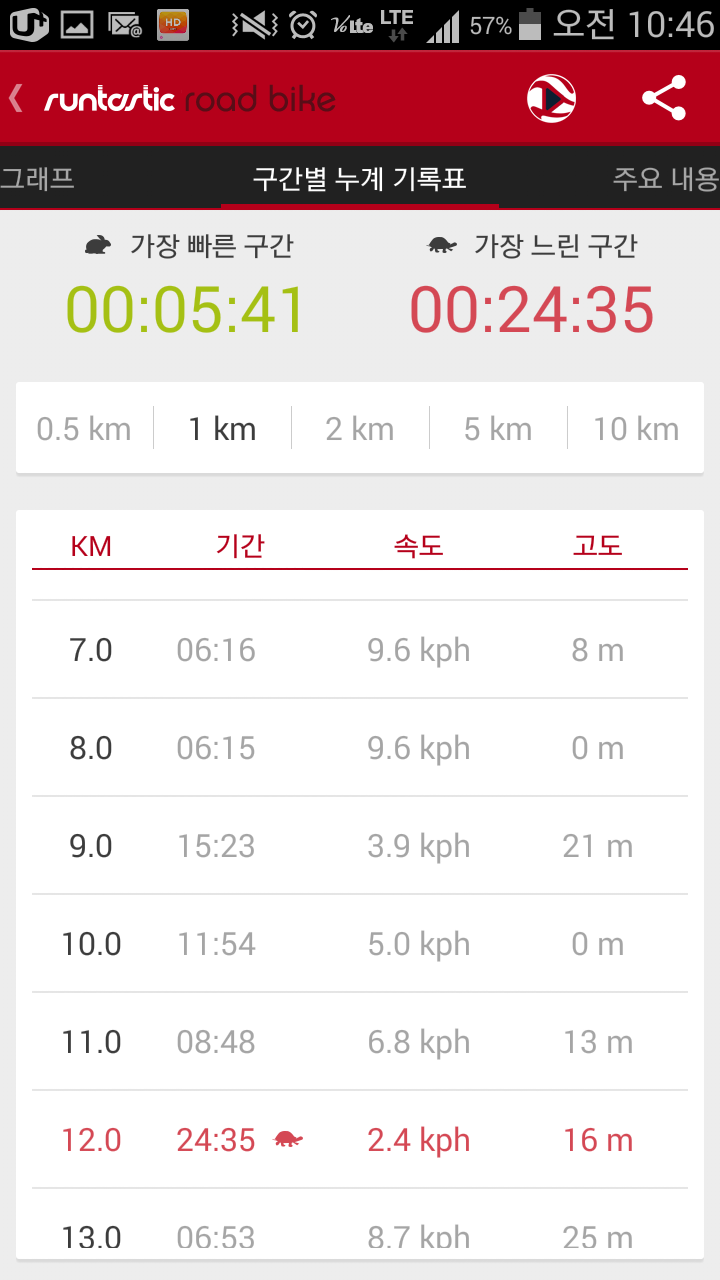Select the 0.5 km split interval
Screen dimensions: 720x1280
point(84,429)
